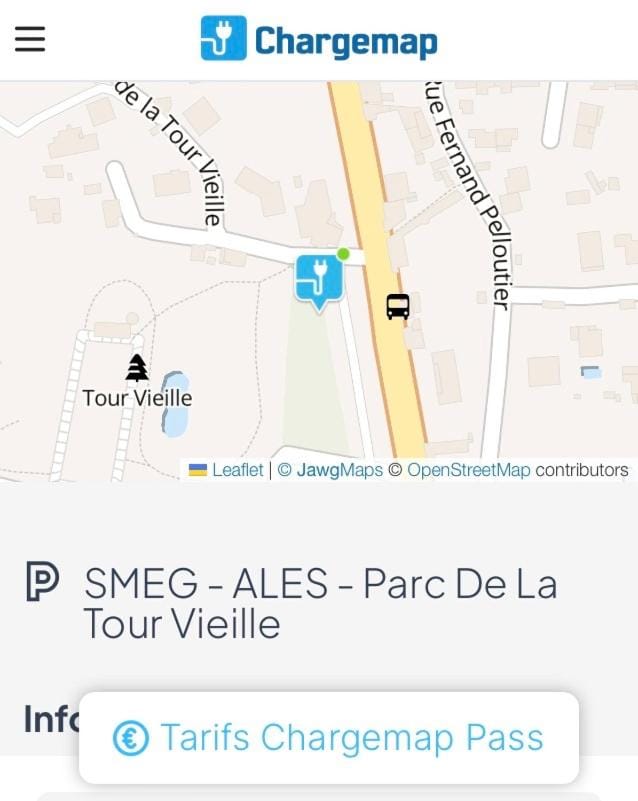Open the Tarifs Chargemap Pass button
Screen dimensions: 638x801
click(x=328, y=738)
